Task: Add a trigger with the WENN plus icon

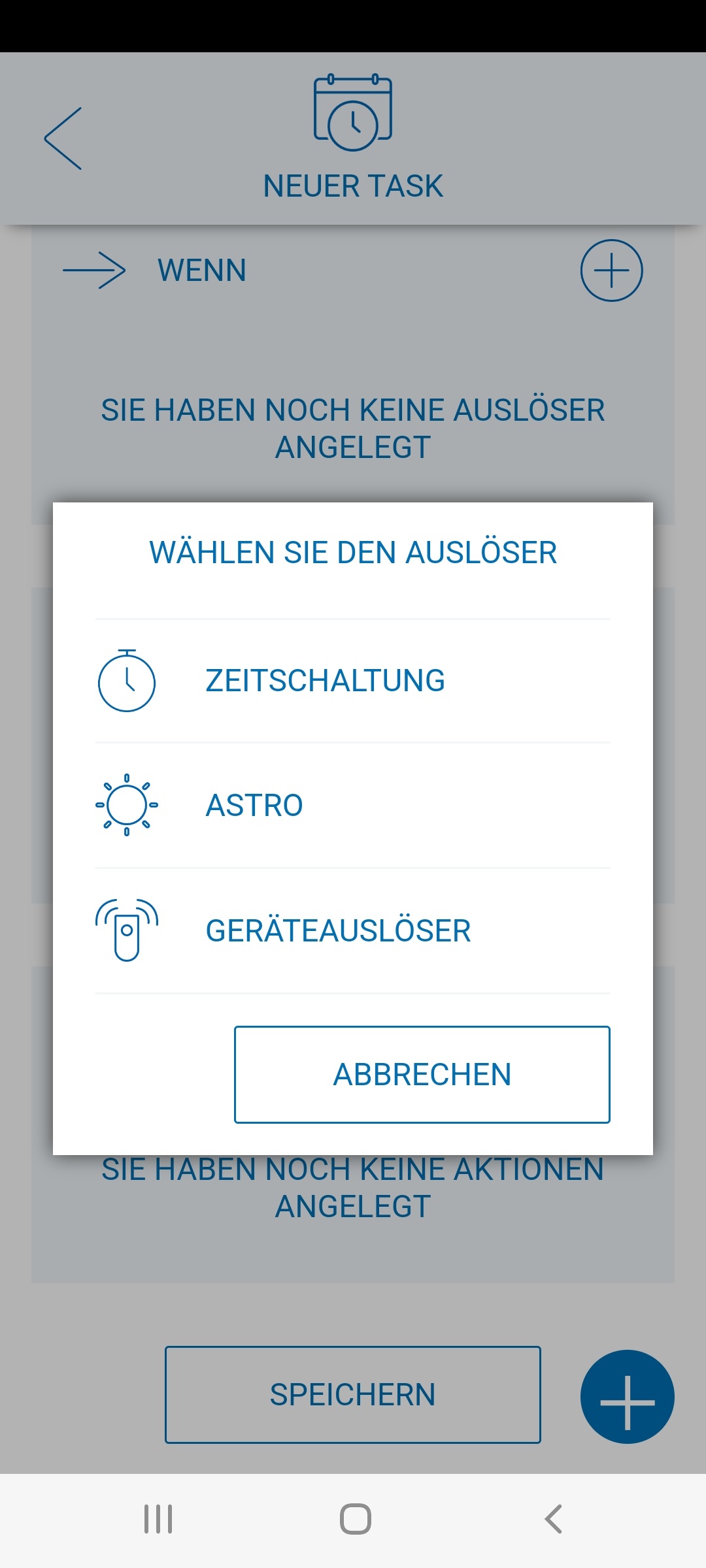Action: click(611, 270)
